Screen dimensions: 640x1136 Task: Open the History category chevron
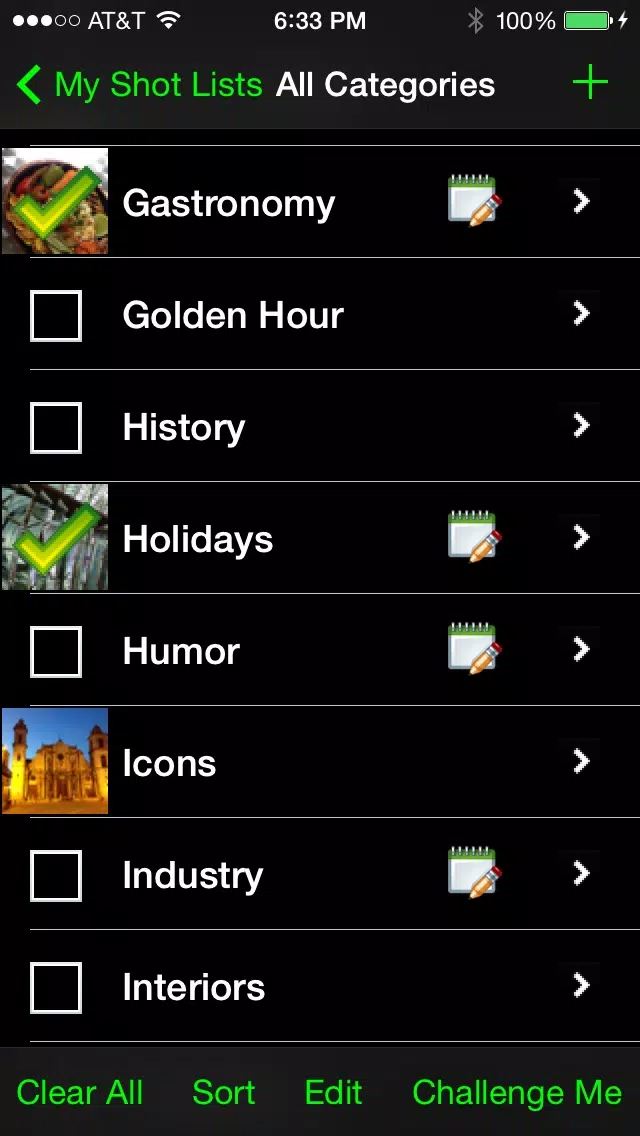click(581, 425)
